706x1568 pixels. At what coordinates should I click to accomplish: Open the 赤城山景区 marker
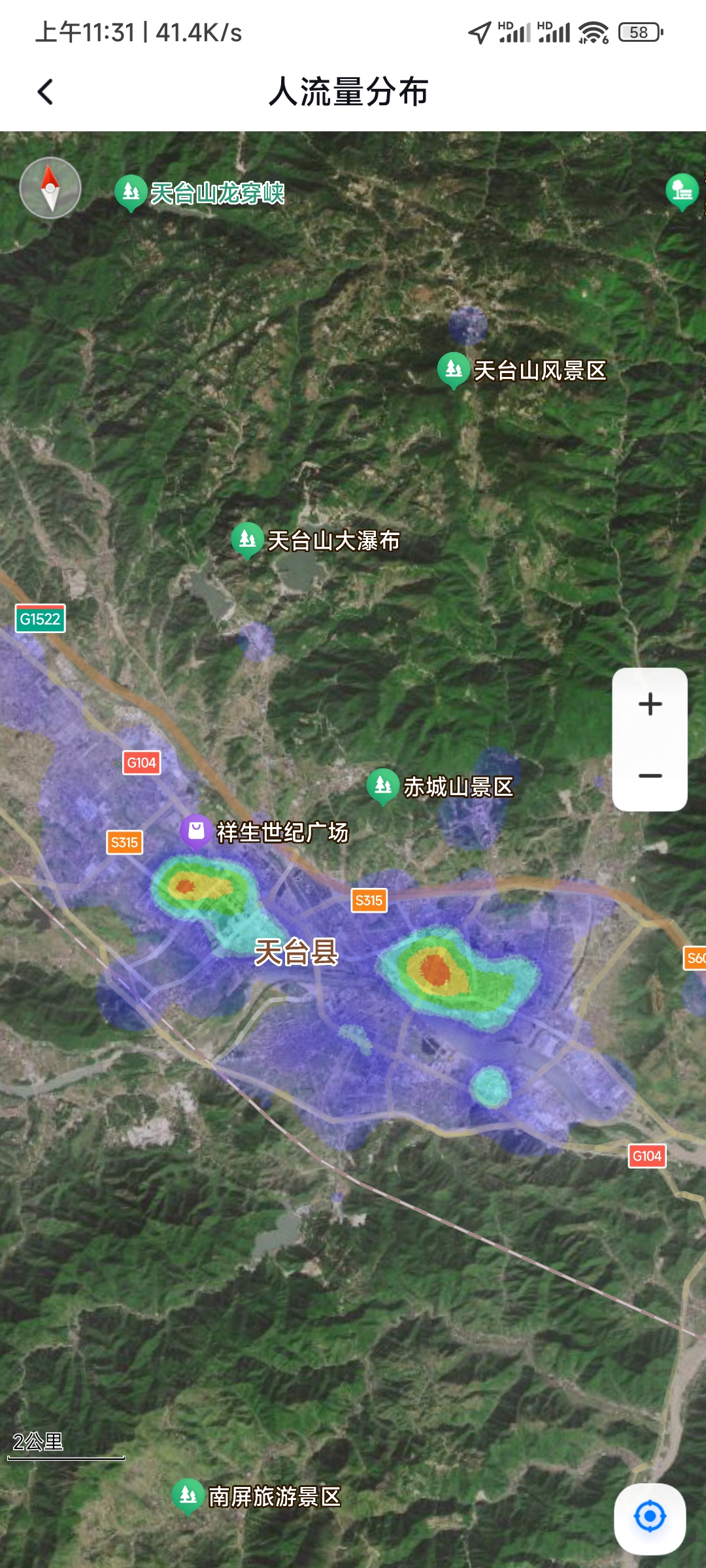383,785
